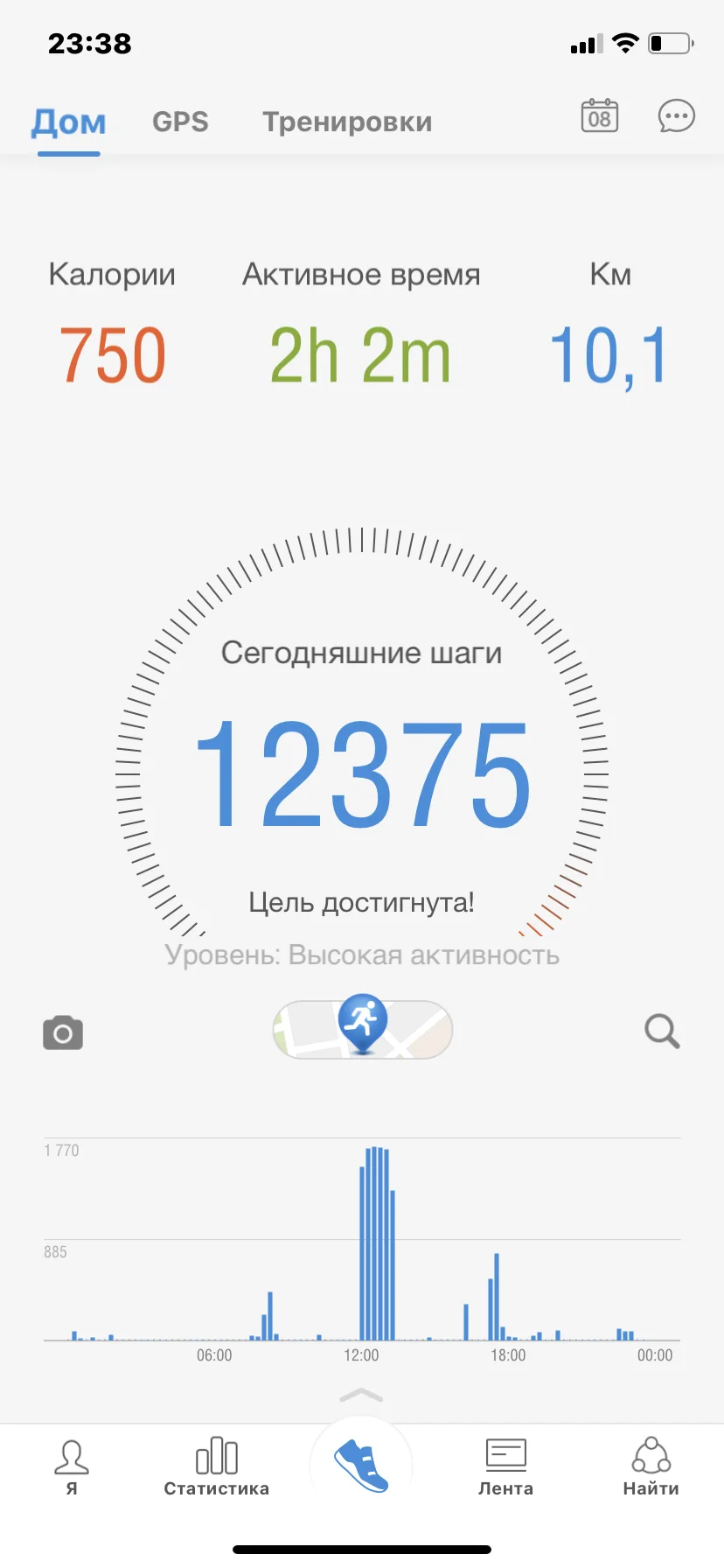Viewport: 724px width, 1568px height.
Task: Select the Дом tab
Action: [68, 122]
